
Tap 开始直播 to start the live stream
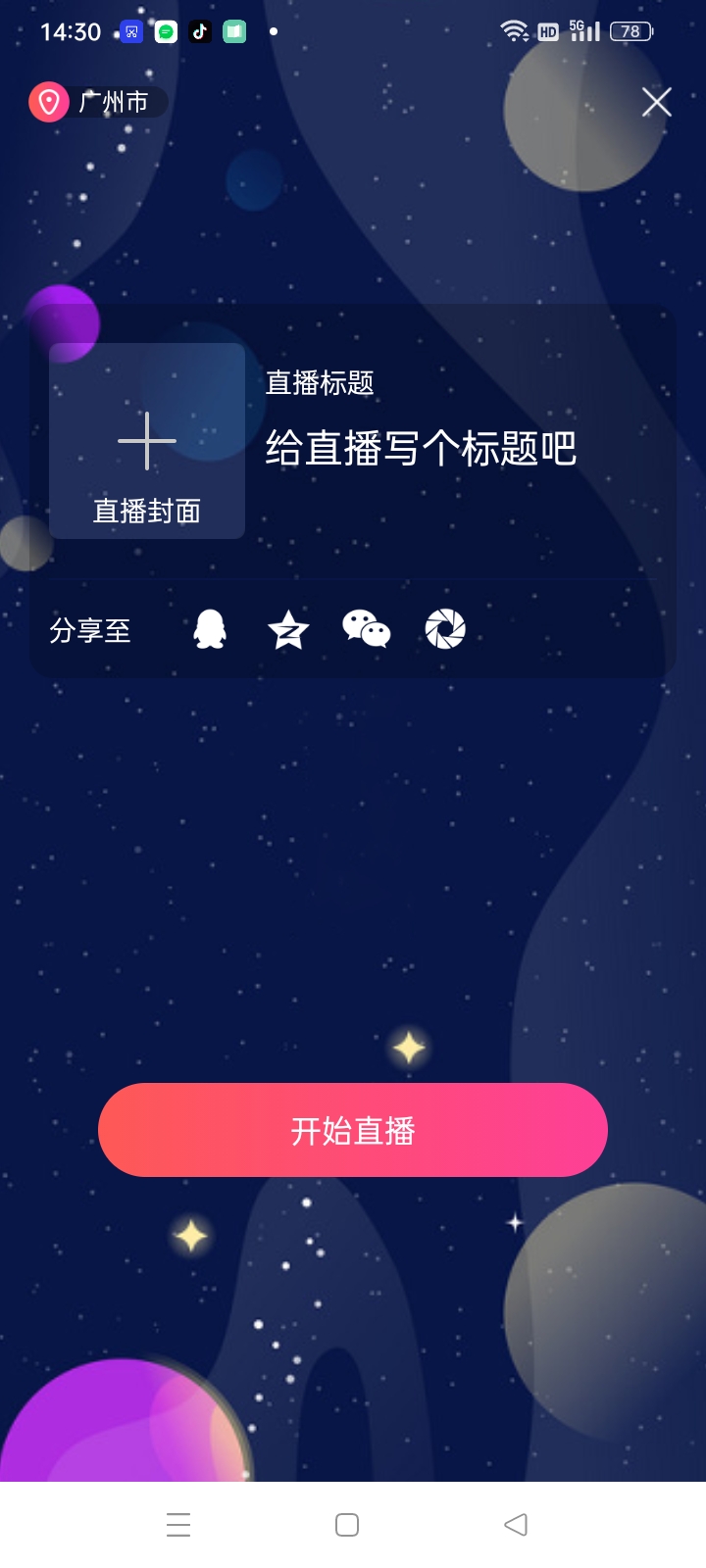click(x=353, y=1130)
